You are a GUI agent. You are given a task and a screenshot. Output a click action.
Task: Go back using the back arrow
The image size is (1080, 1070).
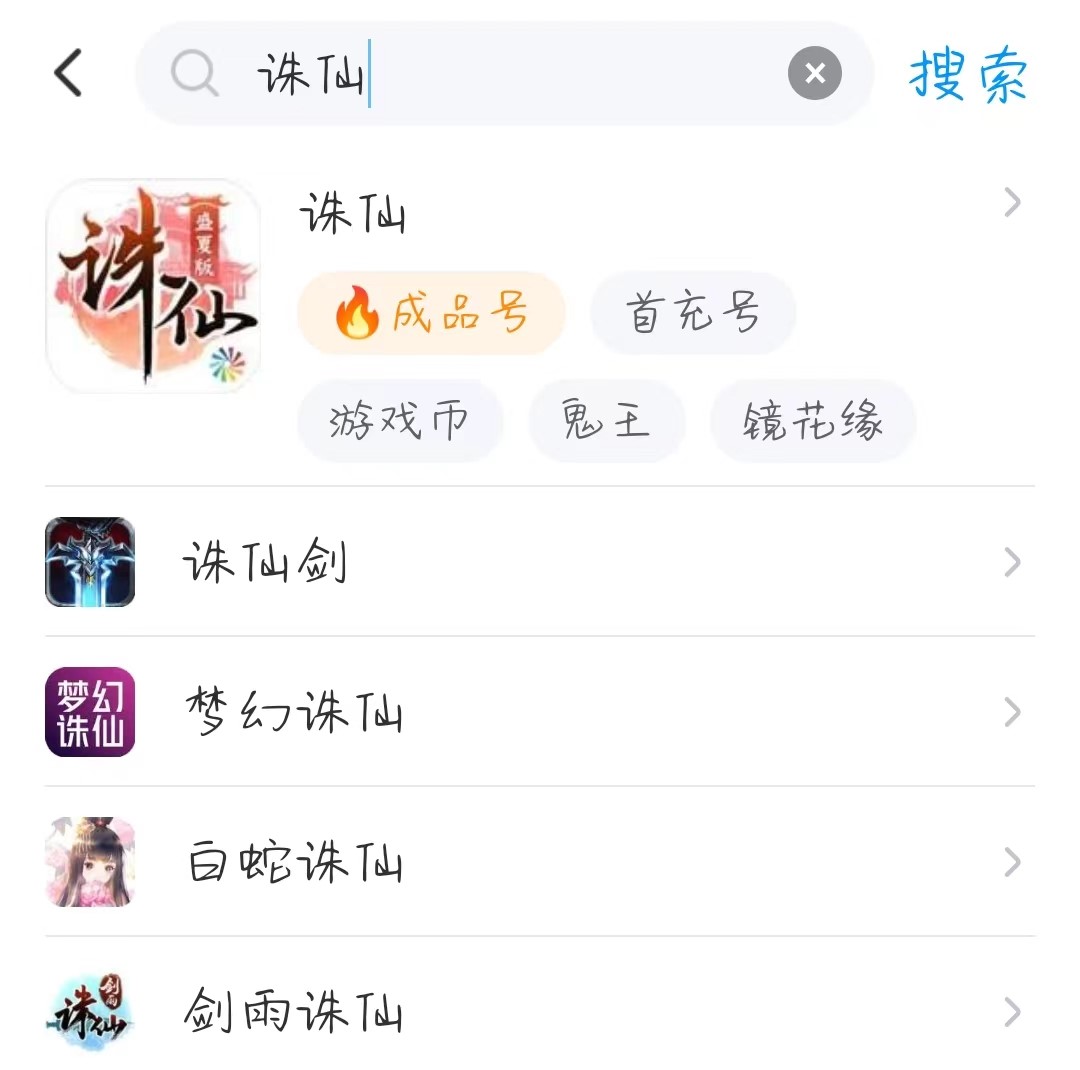tap(68, 73)
